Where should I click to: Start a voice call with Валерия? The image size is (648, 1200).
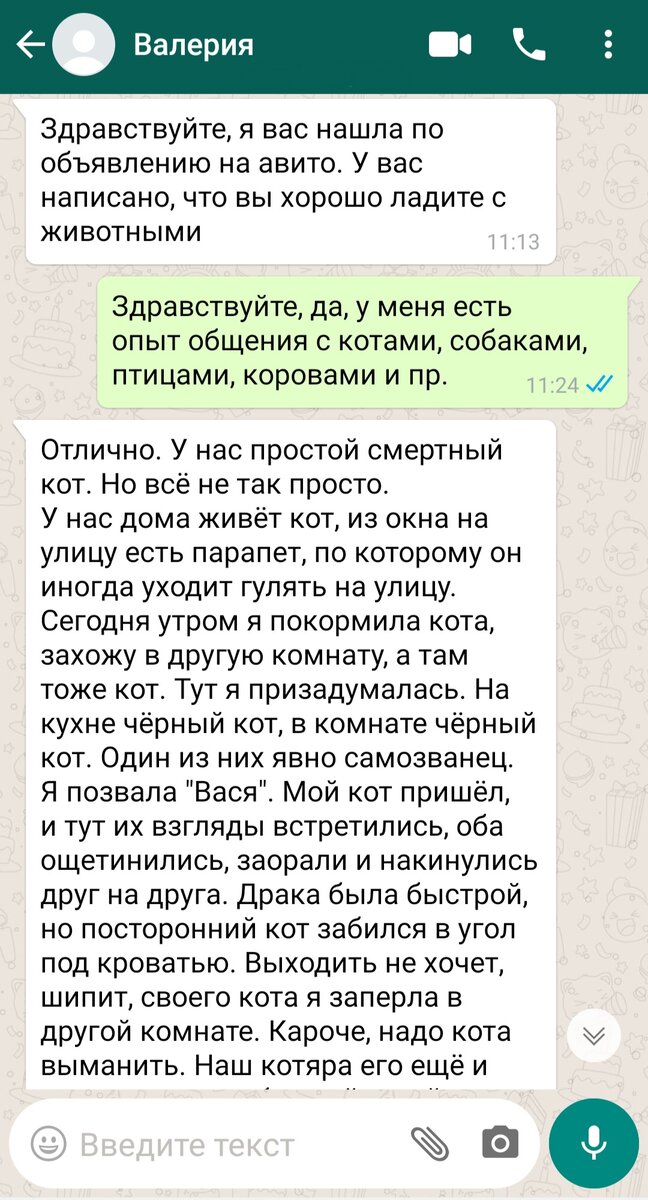(x=529, y=45)
